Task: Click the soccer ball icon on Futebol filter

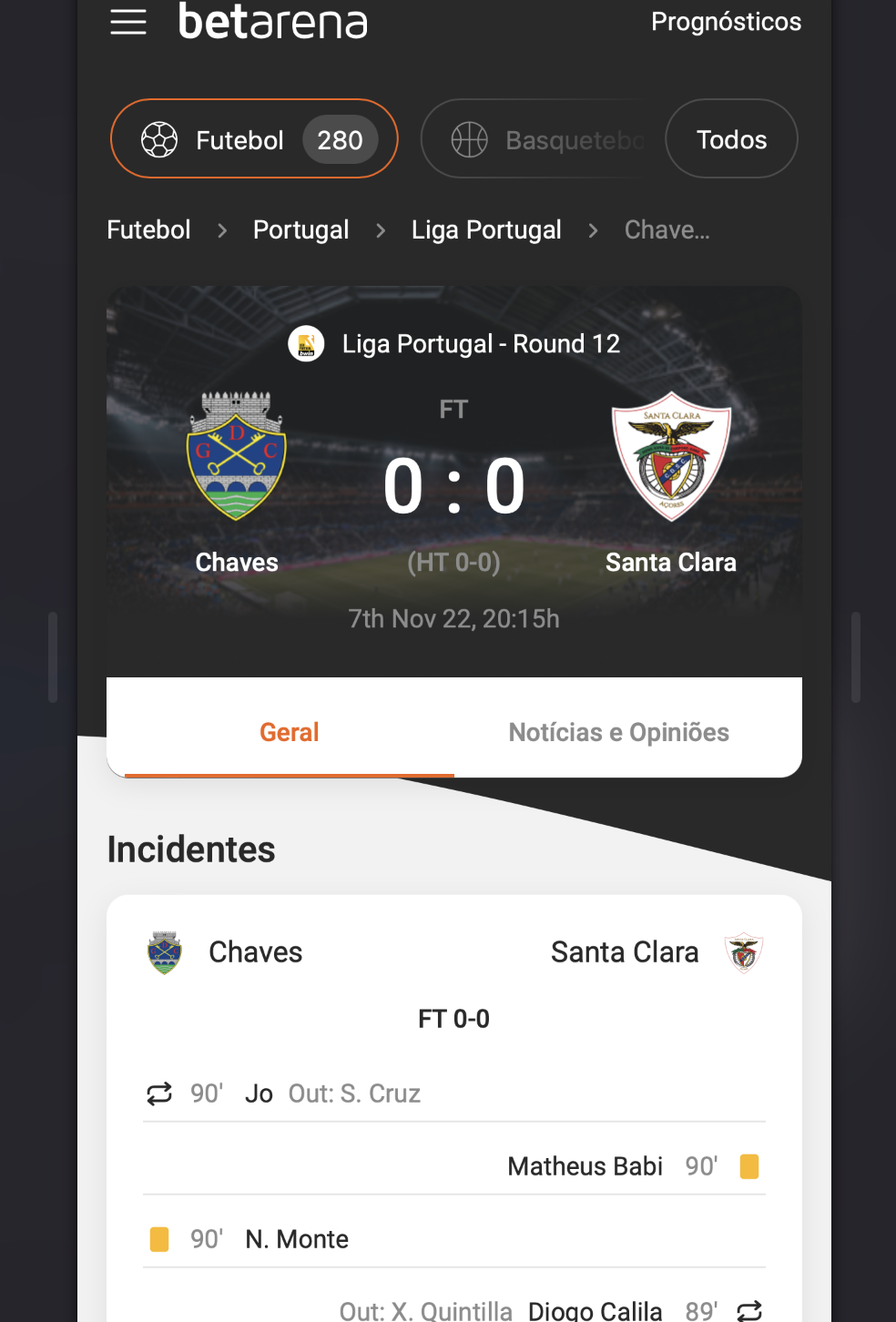Action: click(x=160, y=138)
